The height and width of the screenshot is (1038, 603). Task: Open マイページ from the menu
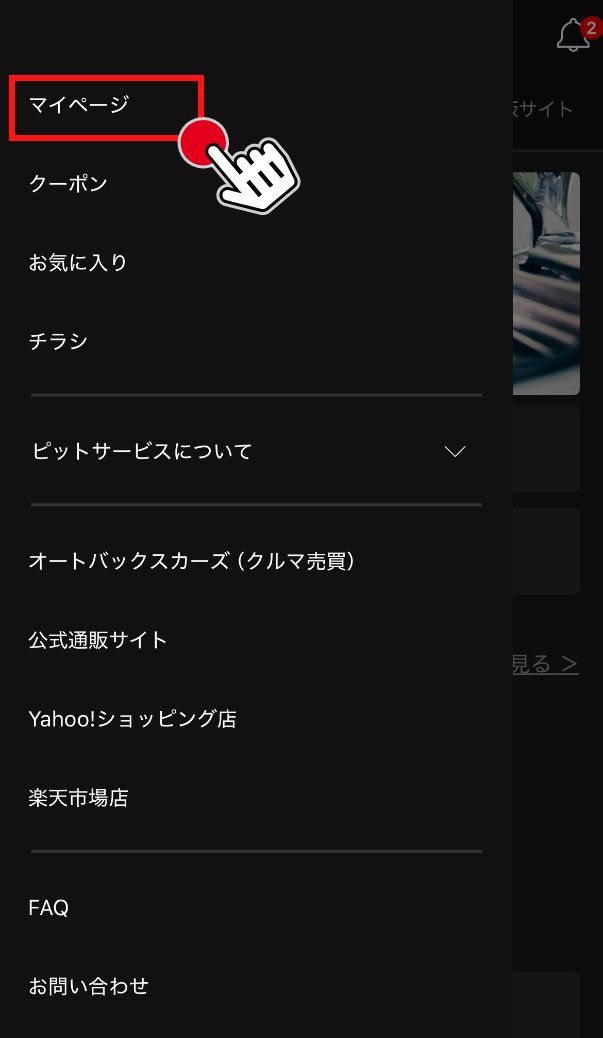click(x=79, y=105)
